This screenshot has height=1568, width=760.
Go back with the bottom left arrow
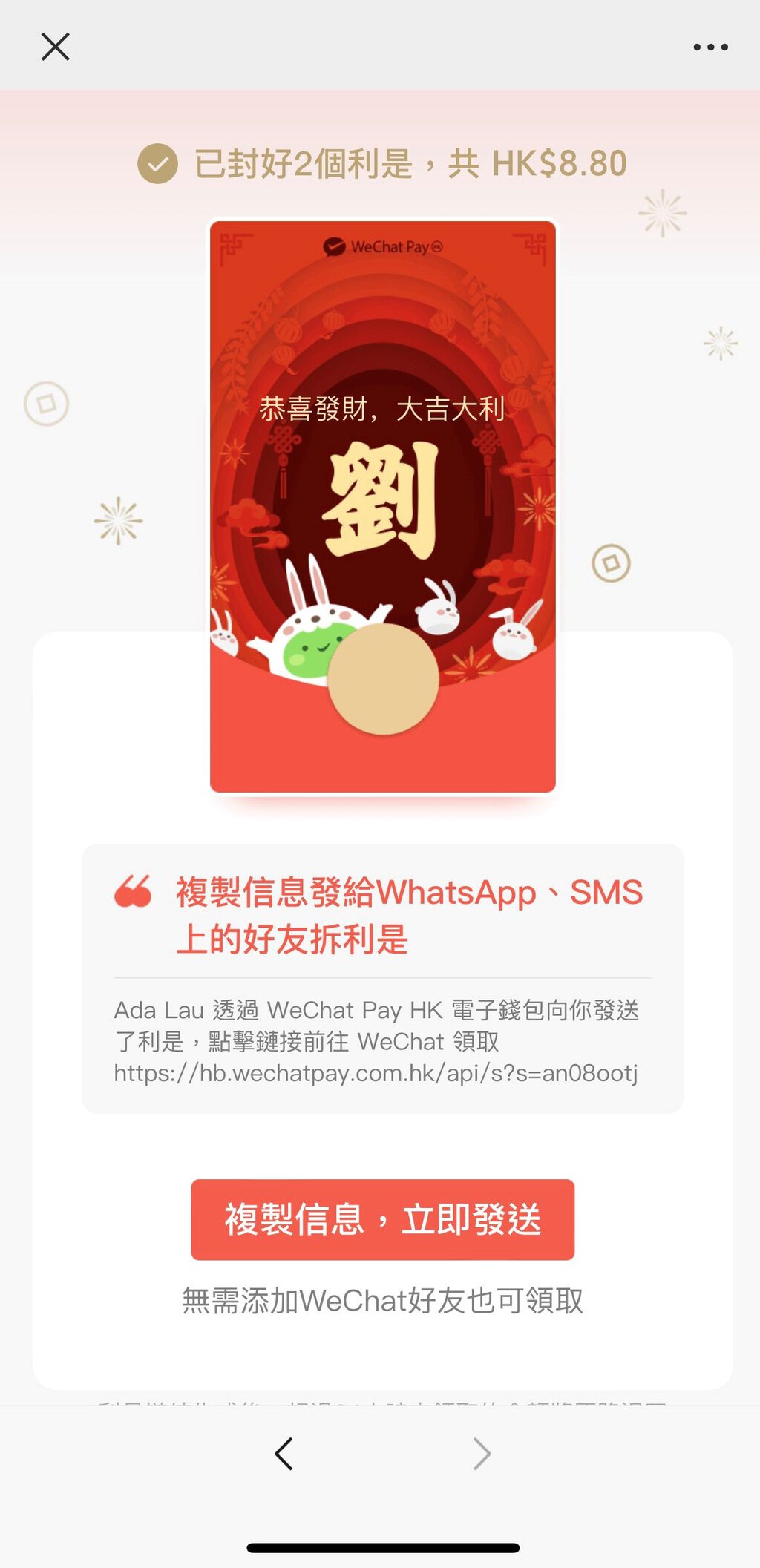pos(284,1453)
